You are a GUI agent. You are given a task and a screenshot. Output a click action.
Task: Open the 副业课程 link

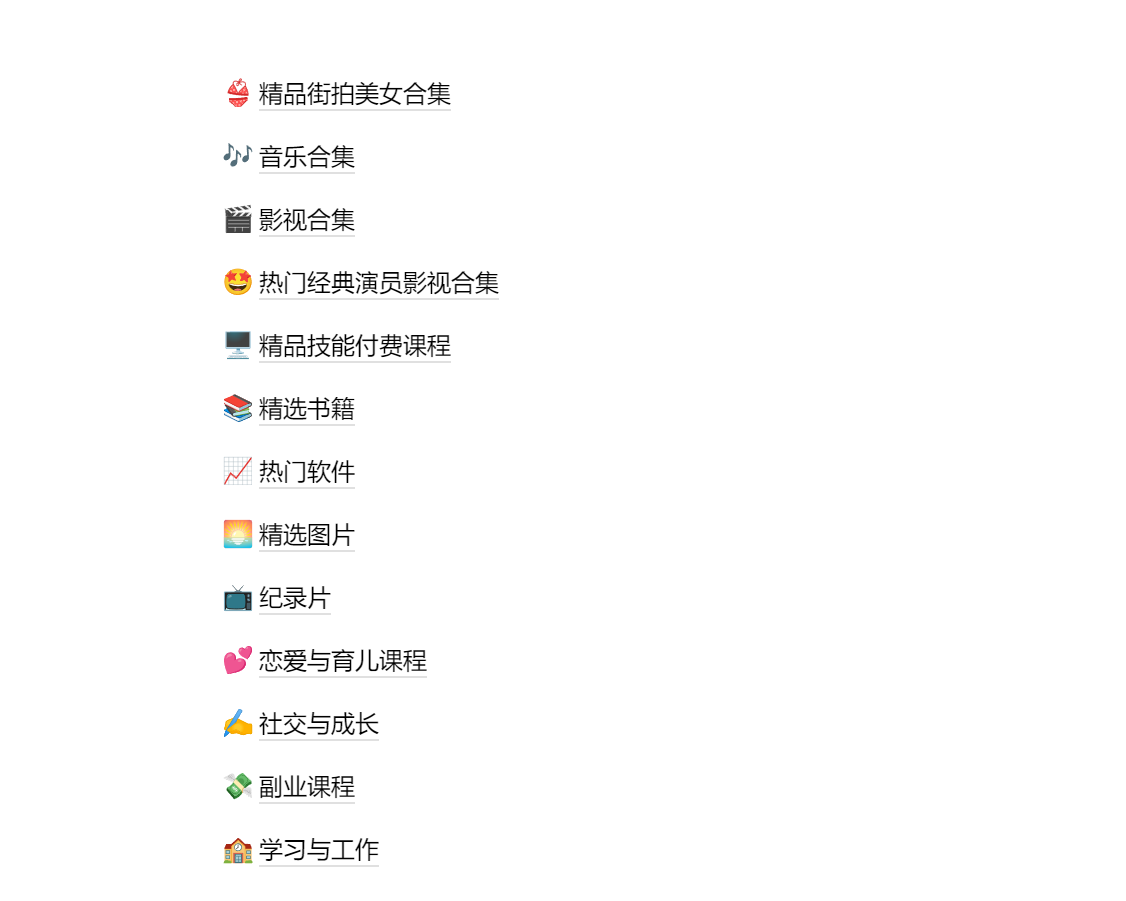pos(306,787)
